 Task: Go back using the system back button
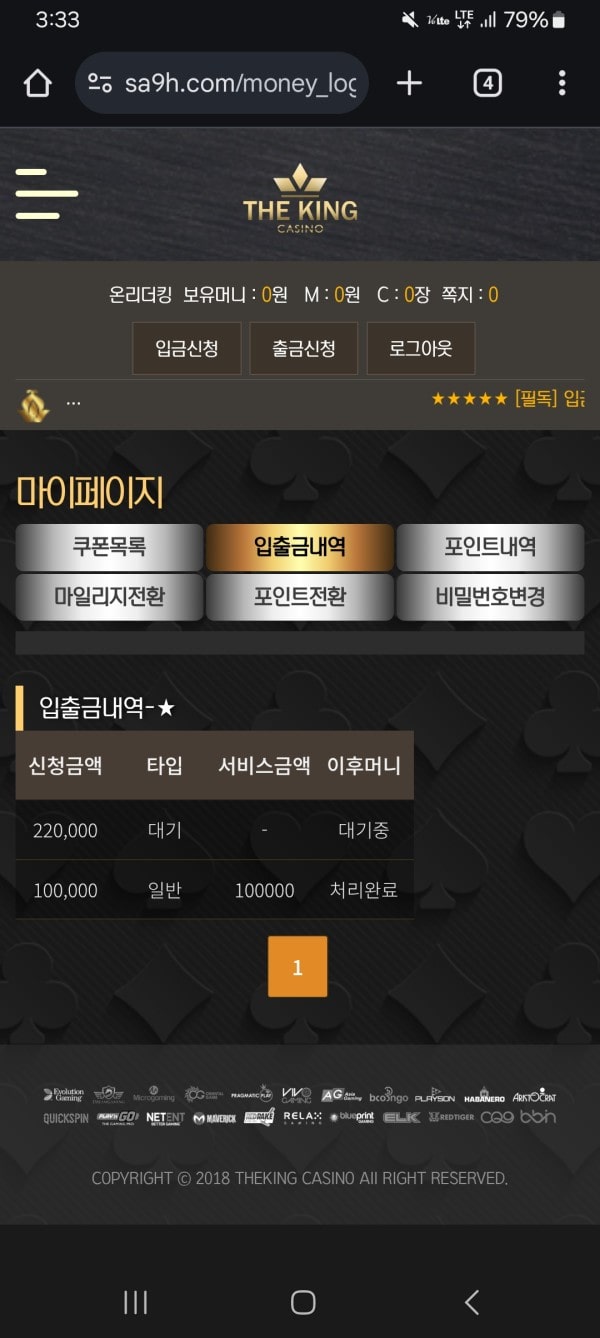(472, 1301)
